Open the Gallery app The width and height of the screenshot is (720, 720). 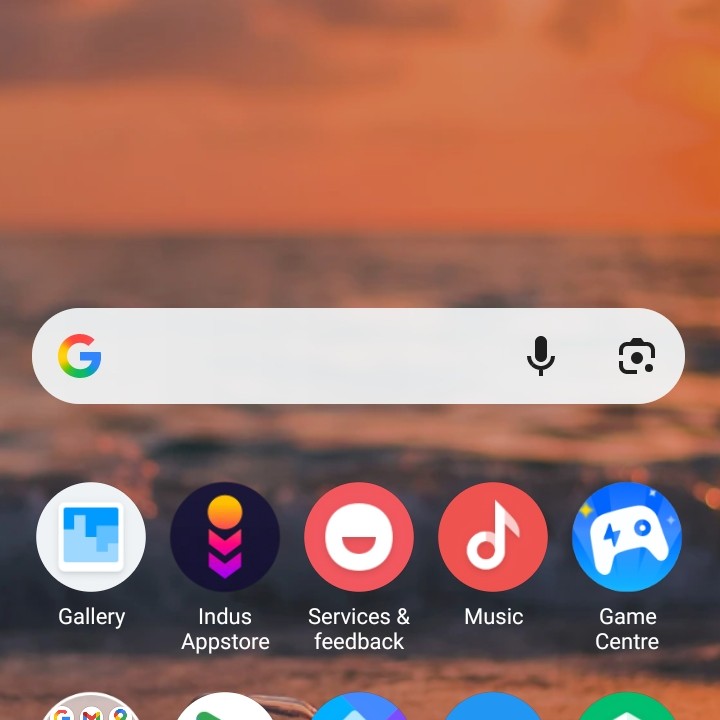(x=91, y=537)
